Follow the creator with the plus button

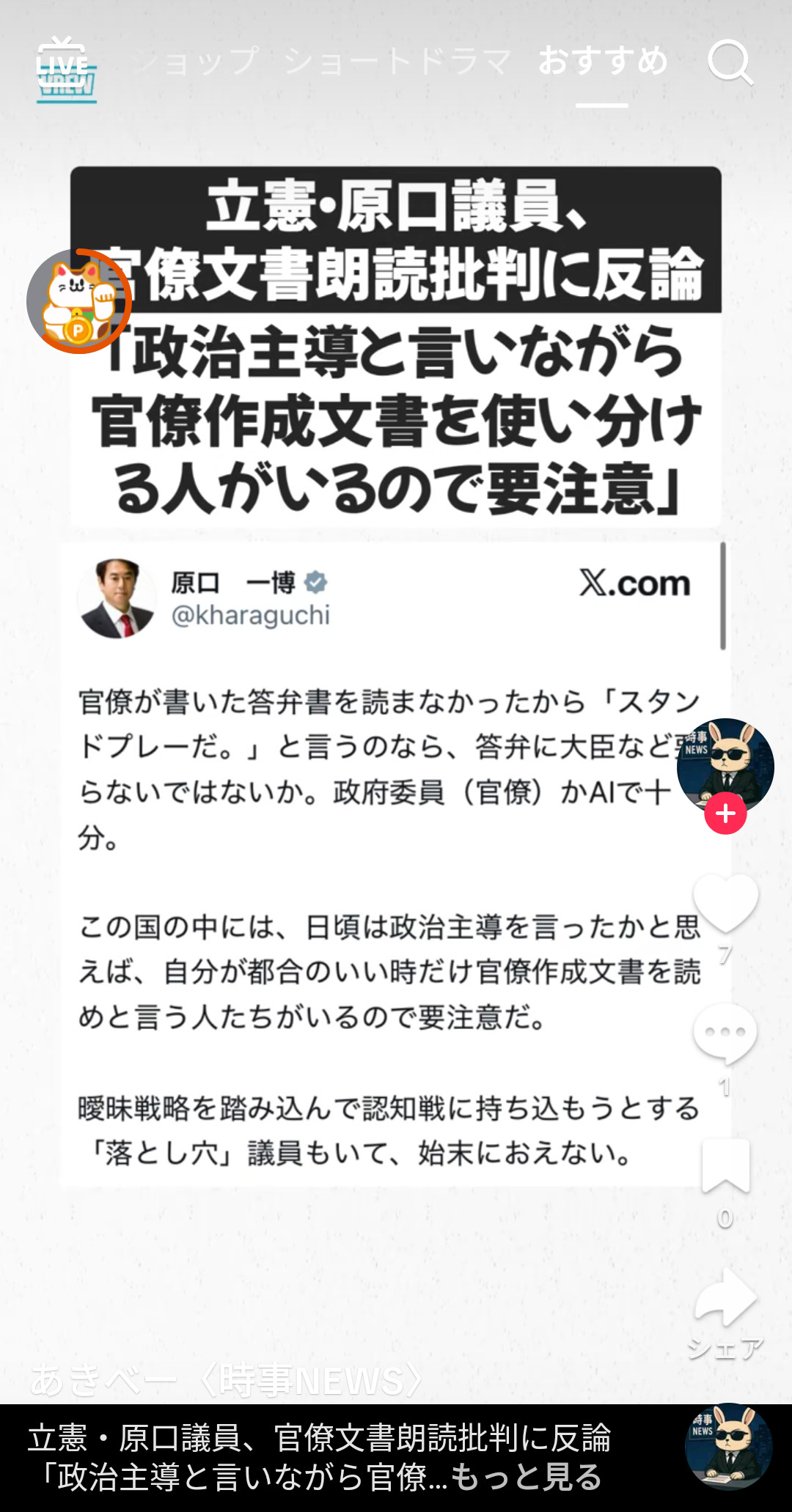pos(725,814)
